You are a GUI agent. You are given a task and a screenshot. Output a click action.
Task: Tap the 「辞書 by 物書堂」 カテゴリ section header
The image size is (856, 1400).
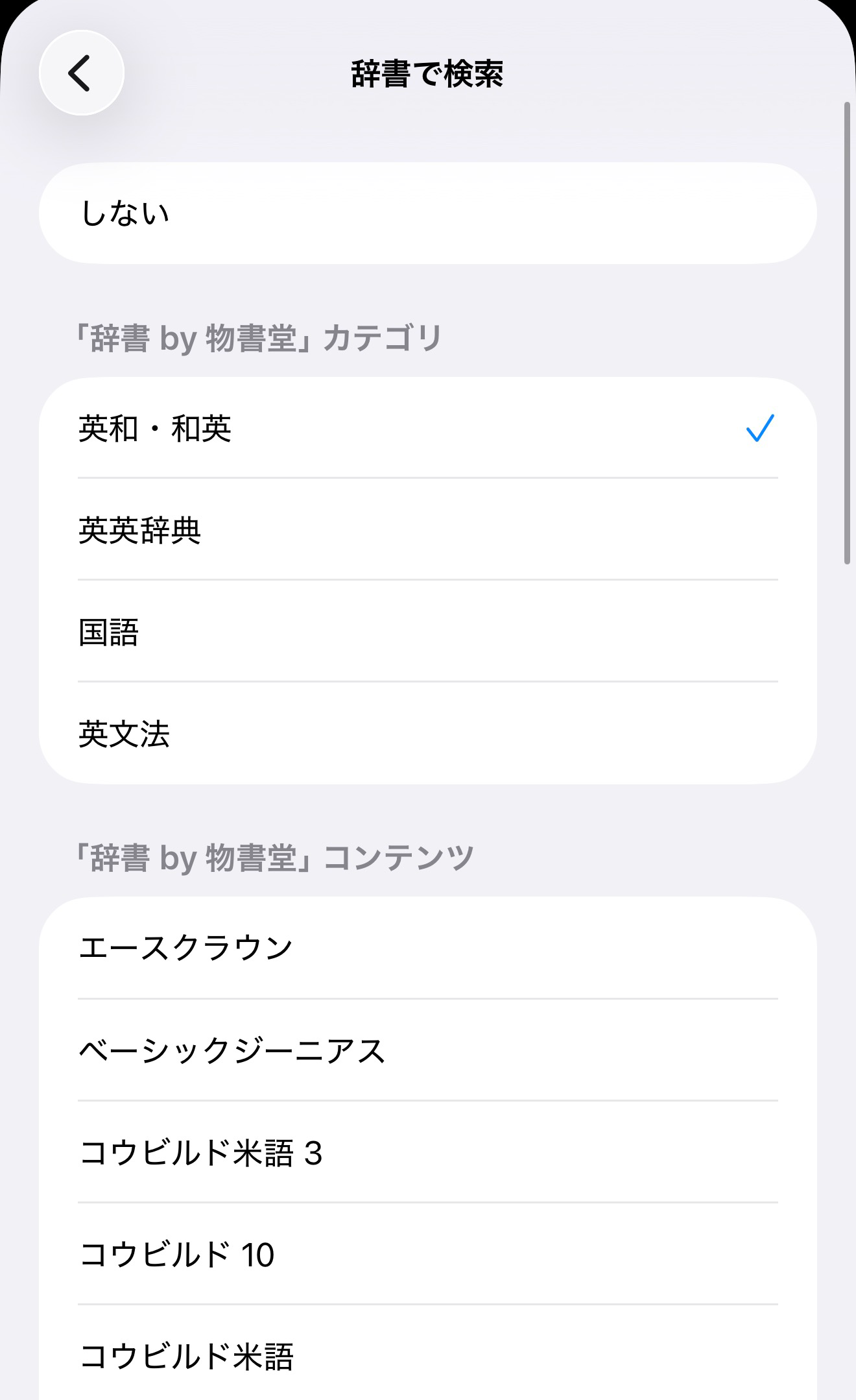pos(259,335)
